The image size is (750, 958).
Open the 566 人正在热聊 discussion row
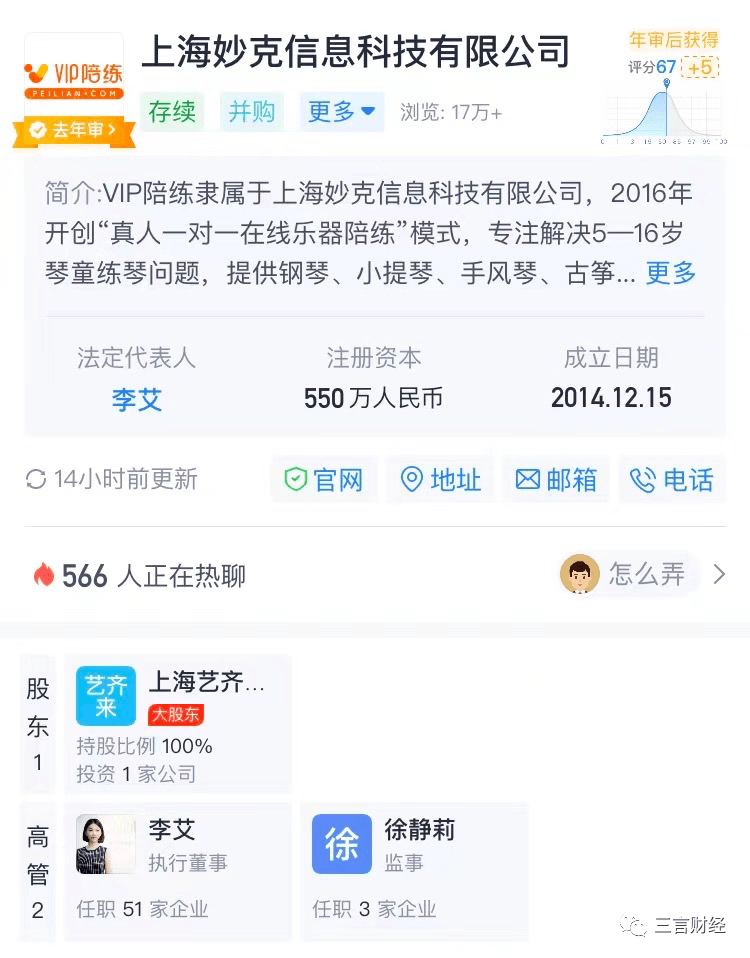pyautogui.click(x=375, y=575)
